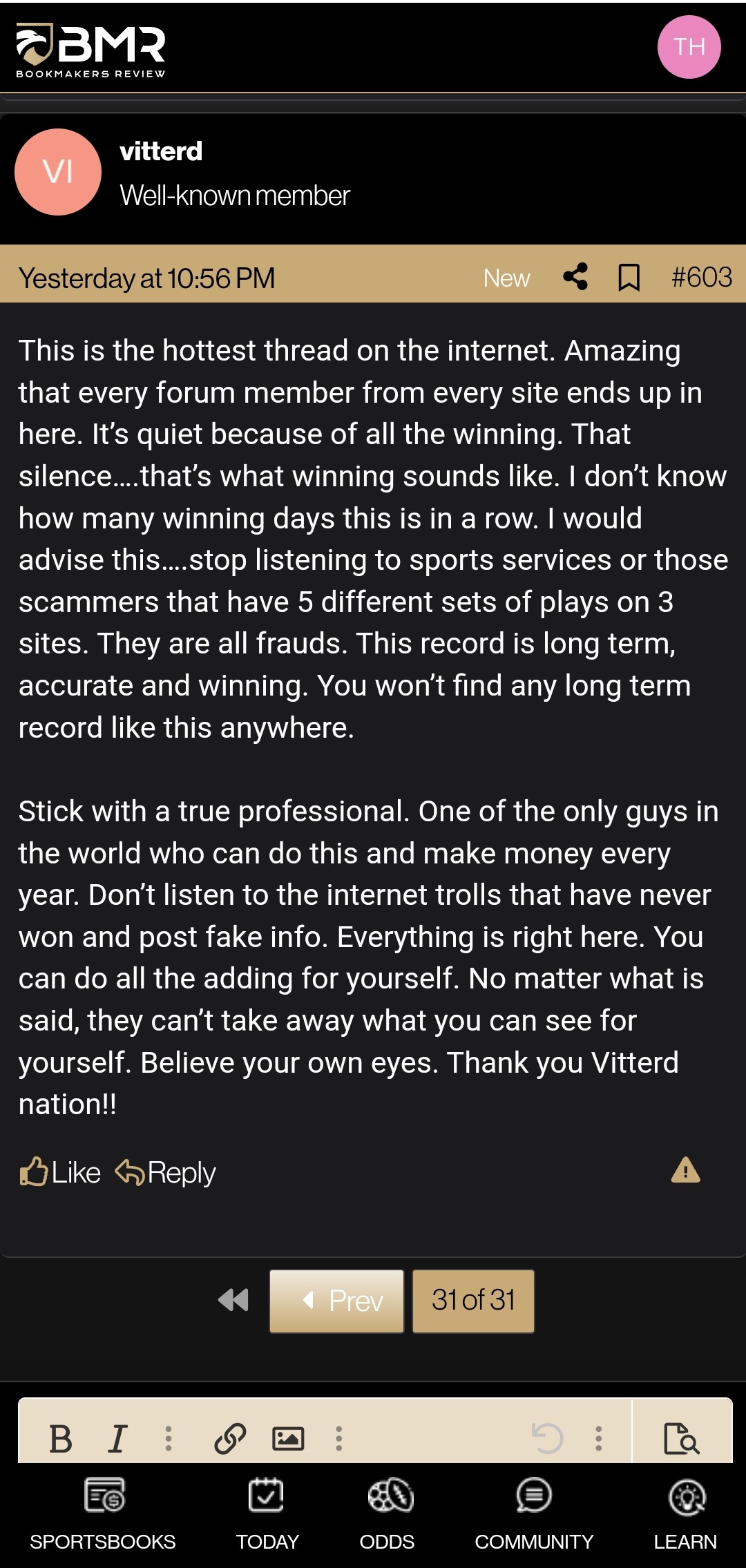This screenshot has width=746, height=1568.
Task: Switch to the Community tab
Action: [534, 1513]
